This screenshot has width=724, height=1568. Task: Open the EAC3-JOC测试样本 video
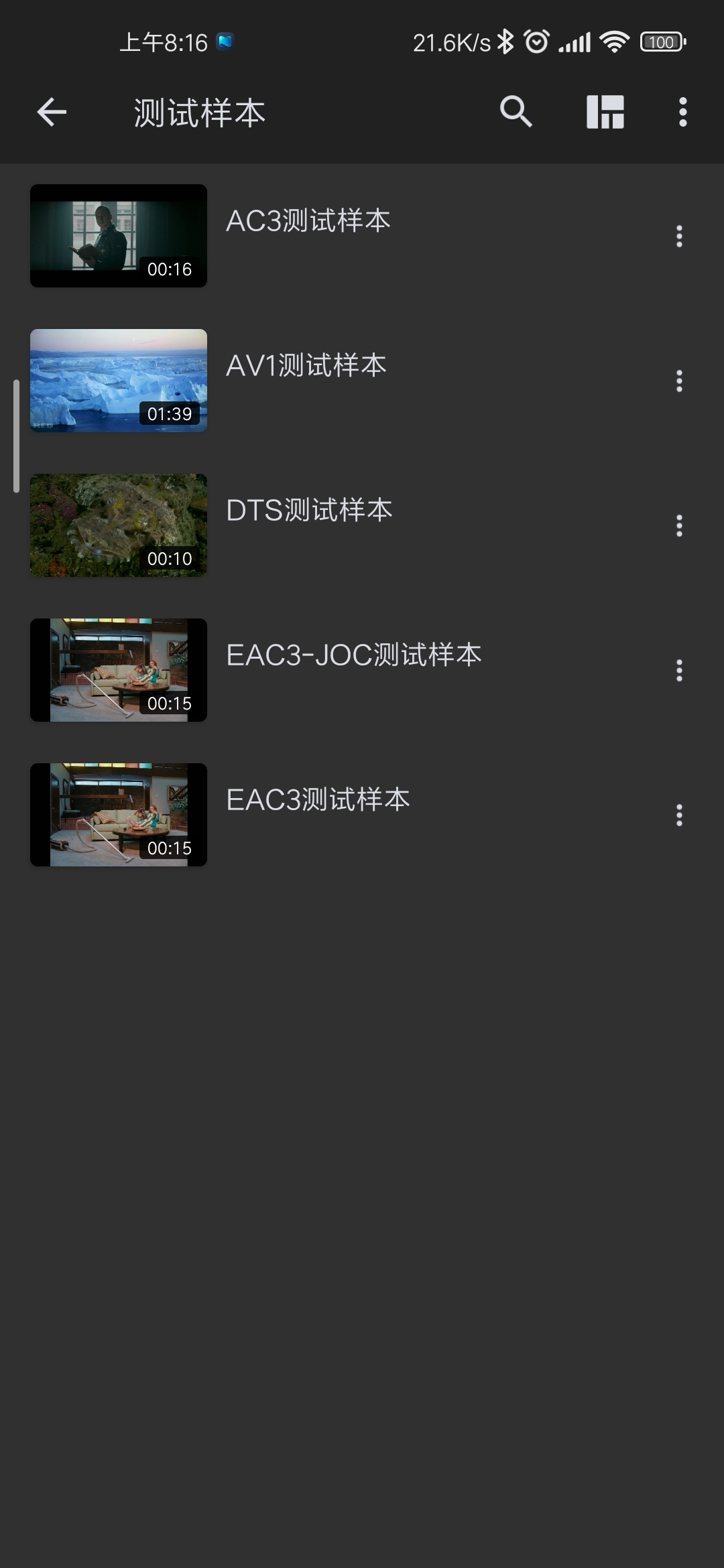click(119, 670)
